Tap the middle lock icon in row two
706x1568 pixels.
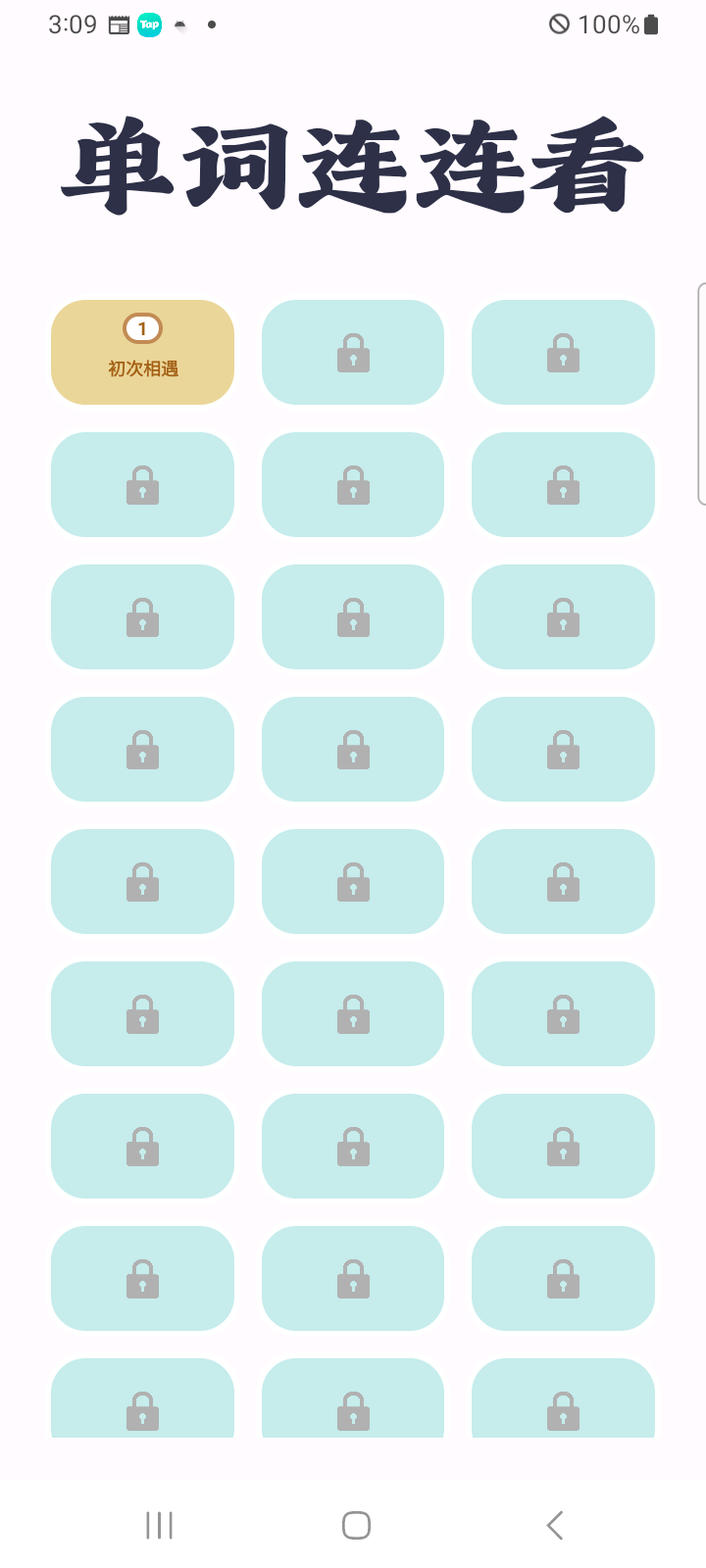(353, 484)
